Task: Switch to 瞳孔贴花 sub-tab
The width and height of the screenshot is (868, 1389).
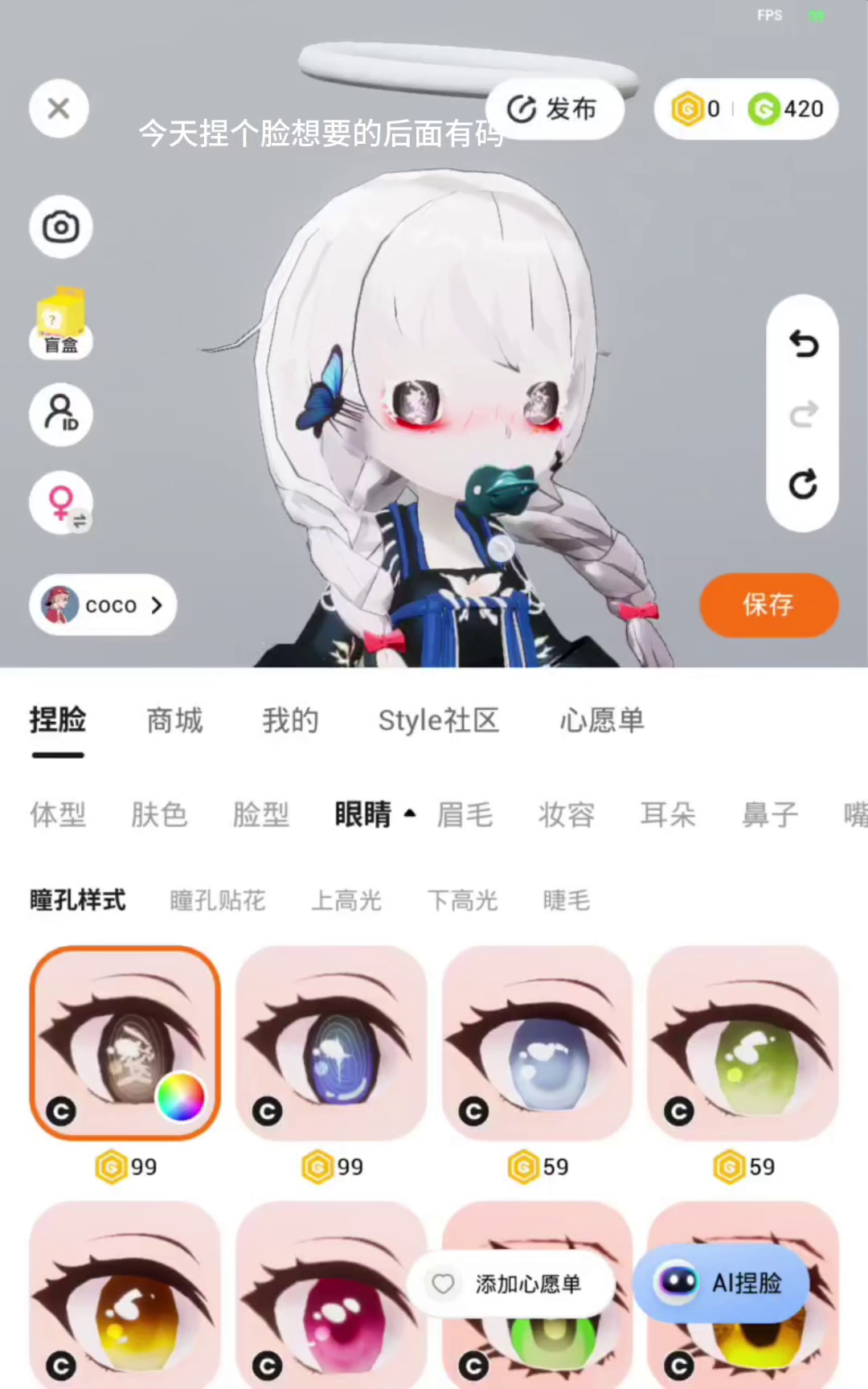Action: [x=217, y=900]
